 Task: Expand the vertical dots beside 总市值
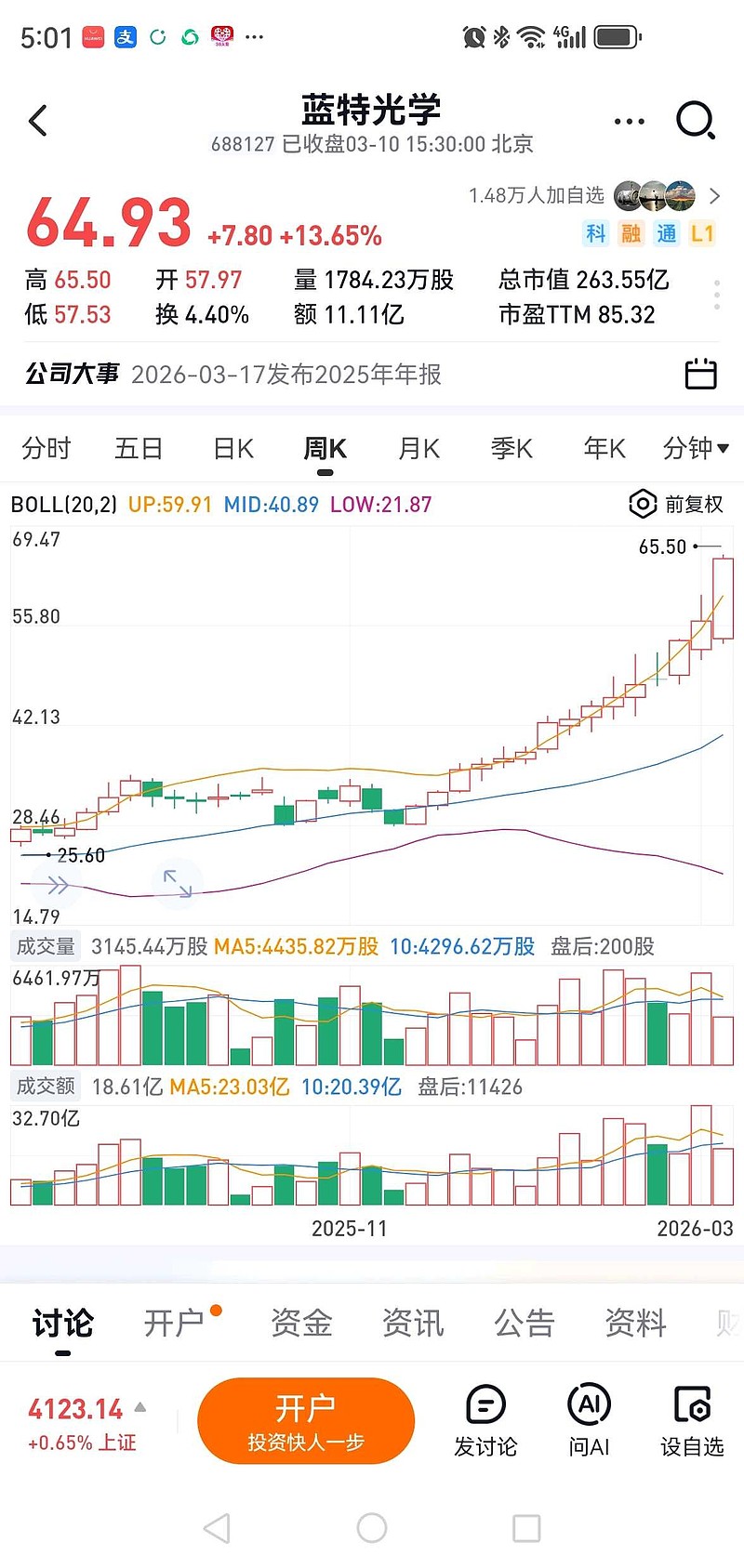tap(716, 295)
